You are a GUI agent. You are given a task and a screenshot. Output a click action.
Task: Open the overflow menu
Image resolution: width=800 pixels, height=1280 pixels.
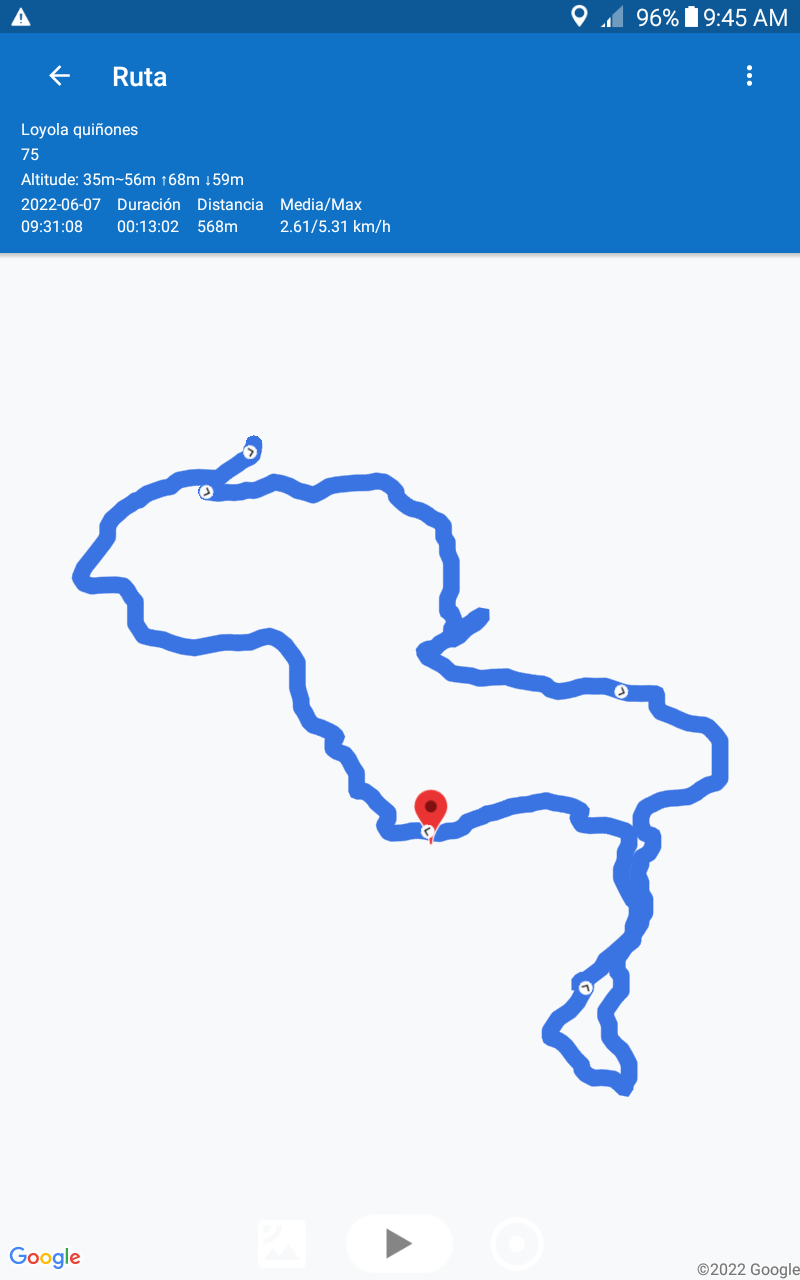[749, 76]
